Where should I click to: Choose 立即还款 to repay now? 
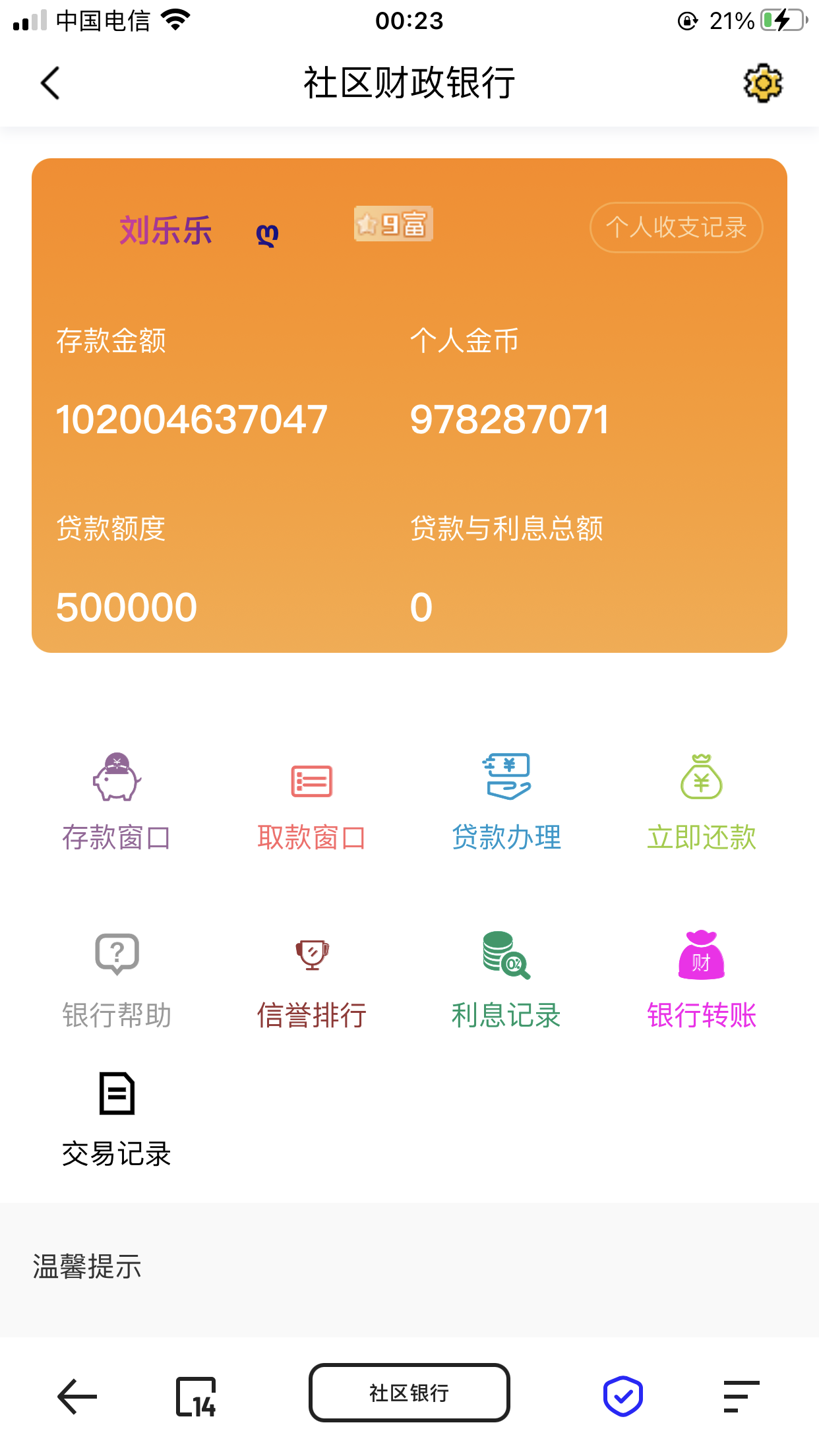click(701, 802)
